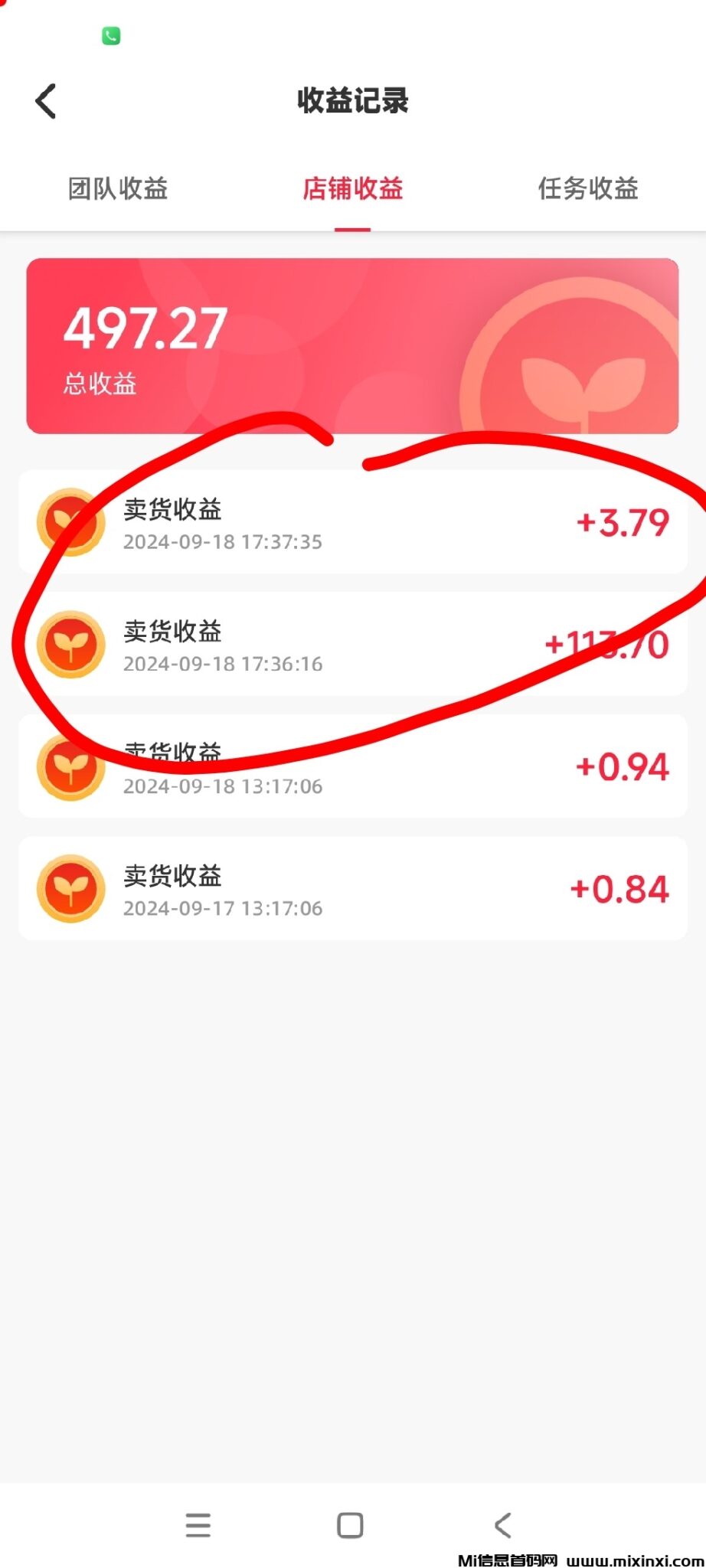This screenshot has height=1568, width=706.
Task: Tap the coin icon on the +0.94 earnings row
Action: point(70,768)
